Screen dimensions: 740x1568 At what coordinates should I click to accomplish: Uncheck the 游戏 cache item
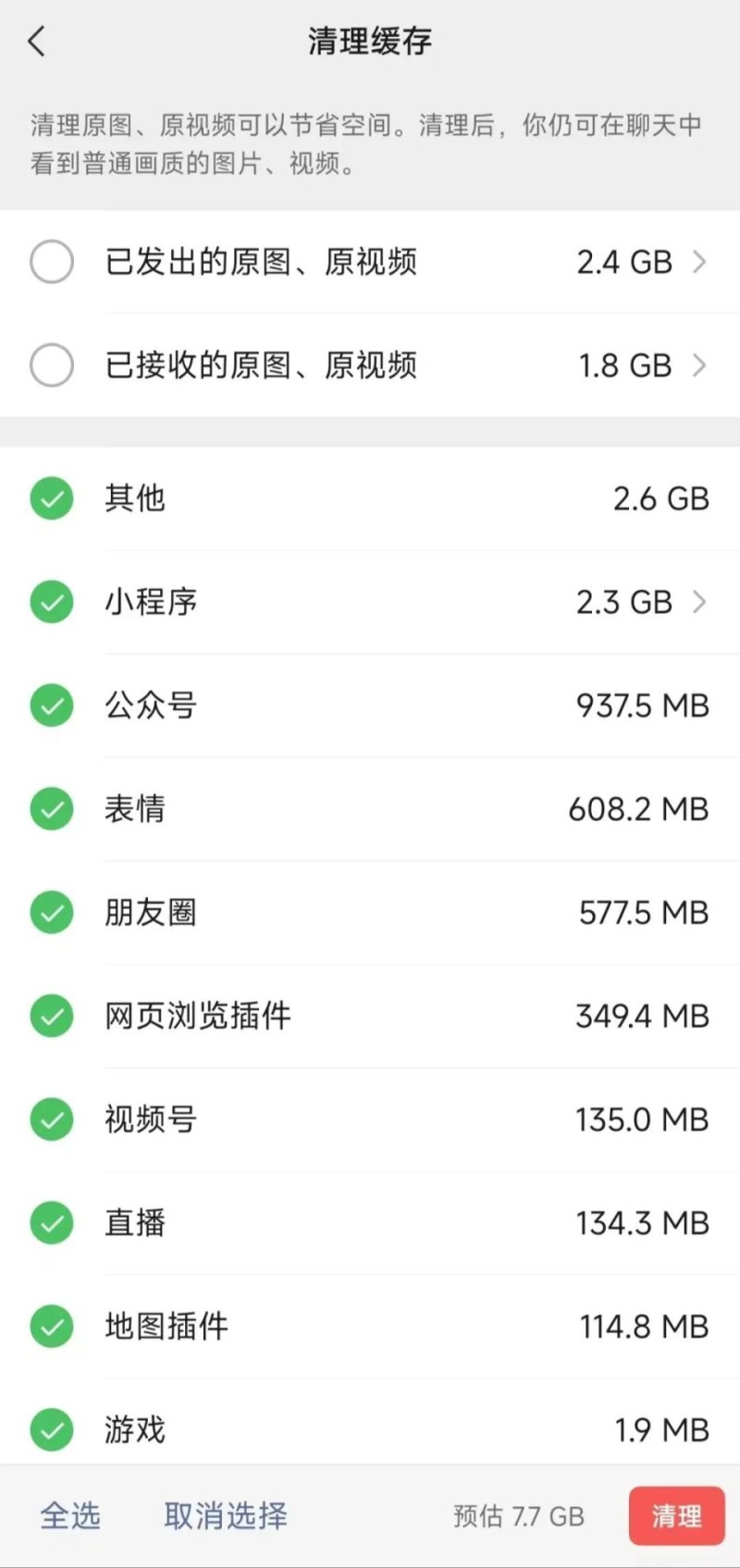click(52, 1430)
